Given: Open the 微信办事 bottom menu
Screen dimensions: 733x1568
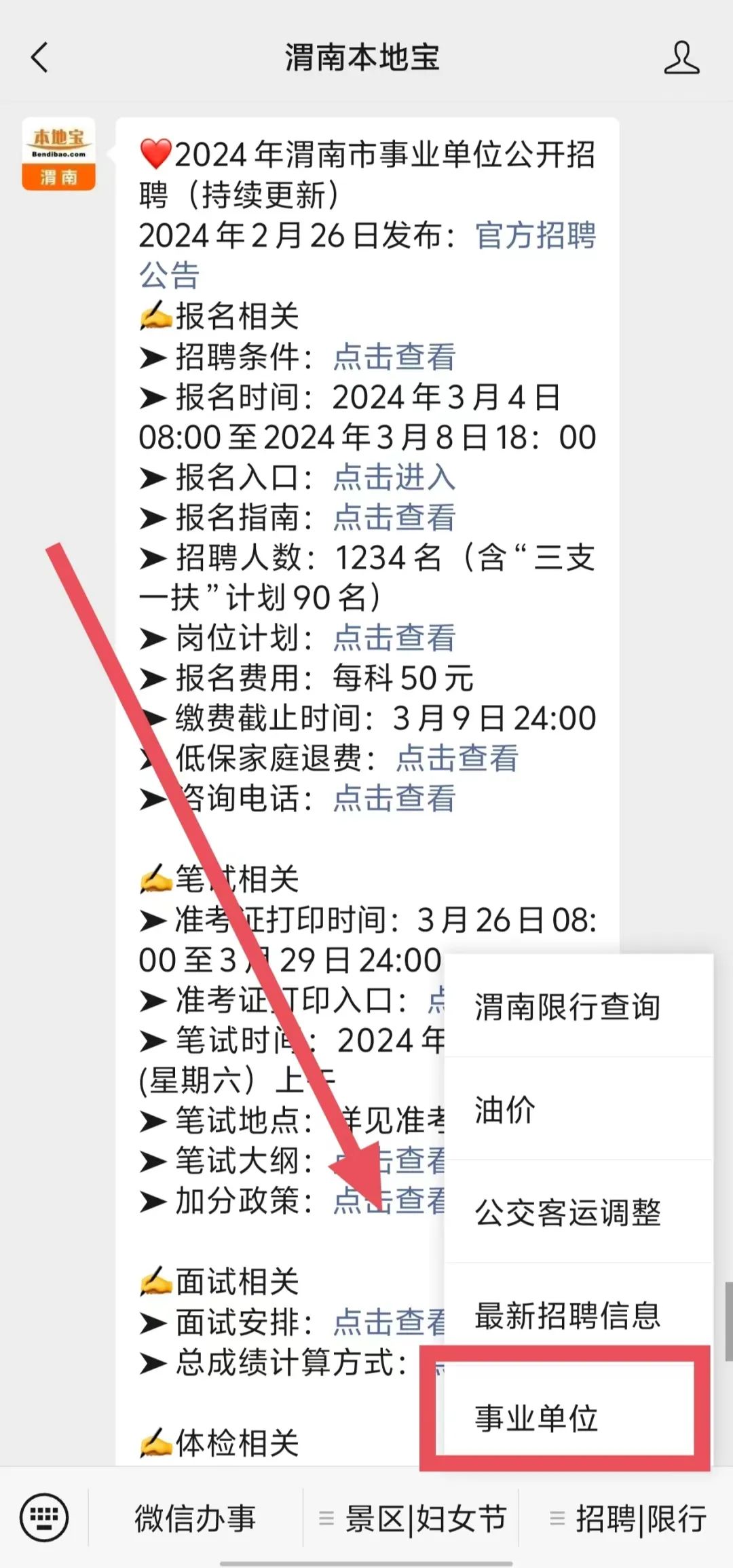Looking at the screenshot, I should tap(195, 1518).
